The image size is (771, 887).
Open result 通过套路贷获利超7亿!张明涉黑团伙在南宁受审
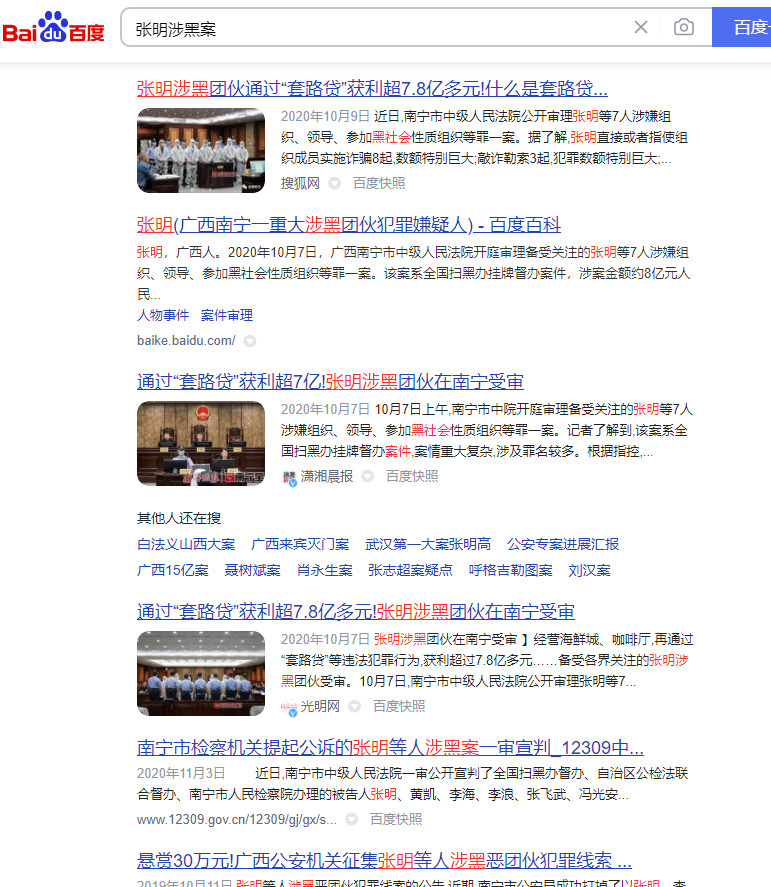point(330,382)
